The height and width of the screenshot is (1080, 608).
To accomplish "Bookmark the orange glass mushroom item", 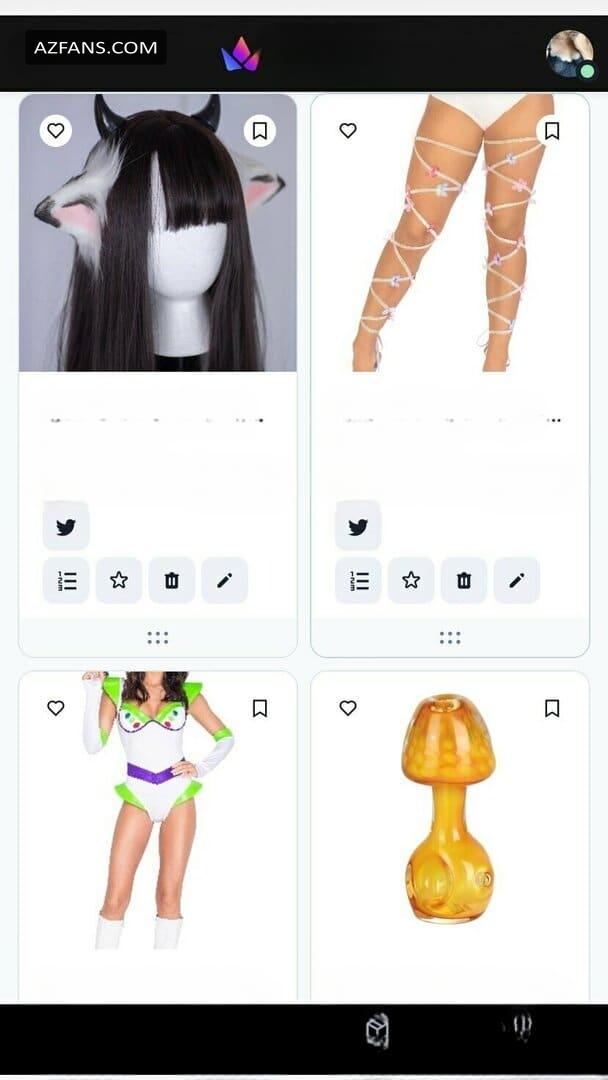I will pos(552,708).
